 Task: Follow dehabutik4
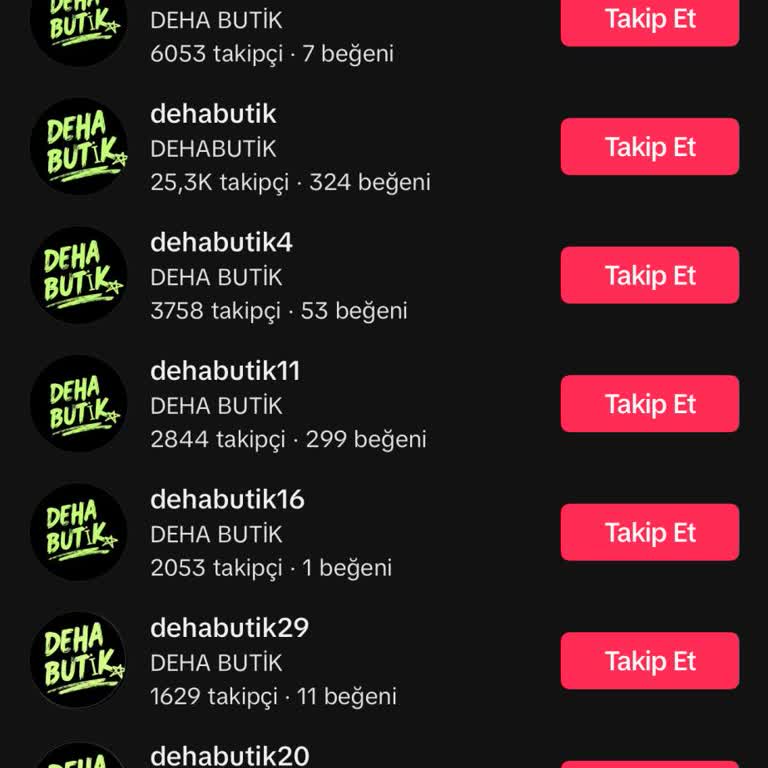[x=649, y=275]
